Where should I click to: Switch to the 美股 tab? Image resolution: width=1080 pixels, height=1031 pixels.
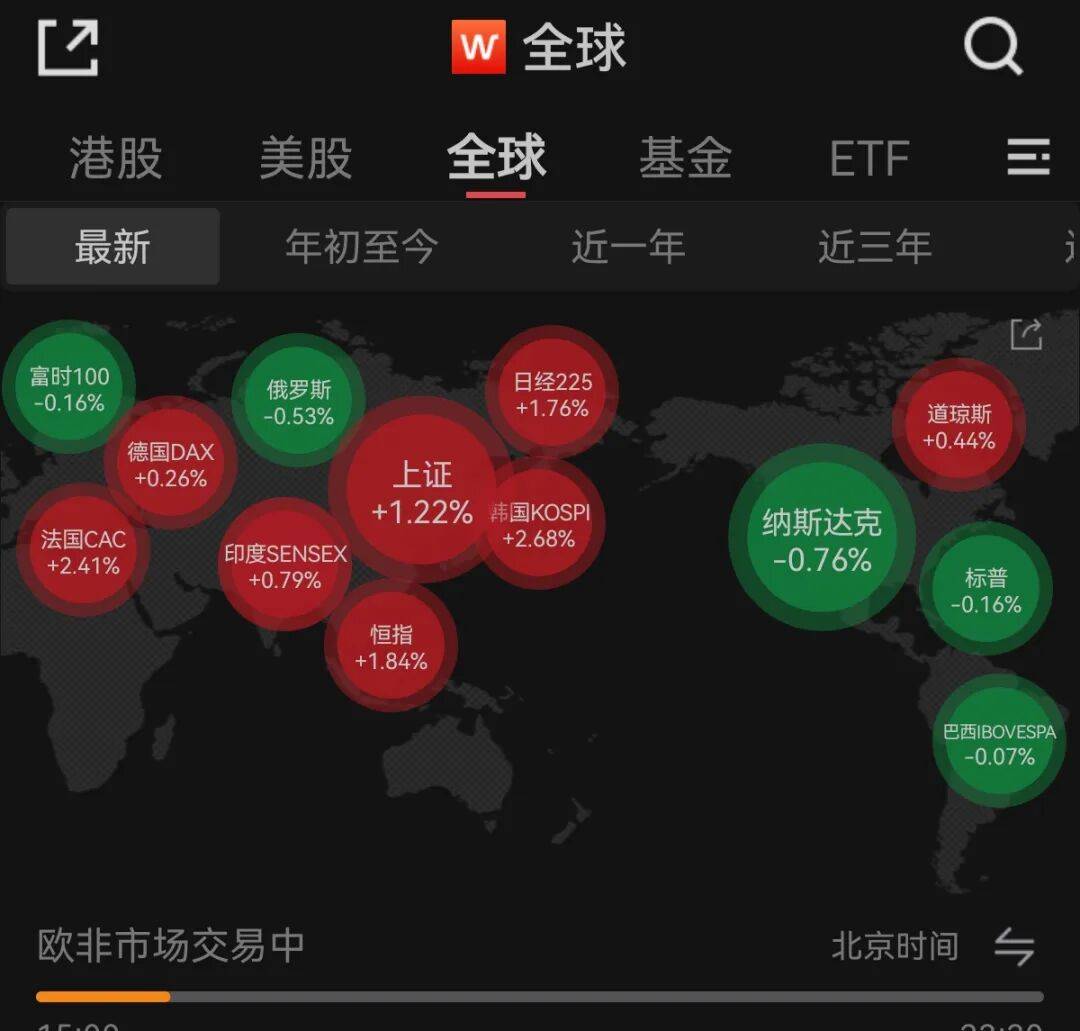pos(306,159)
